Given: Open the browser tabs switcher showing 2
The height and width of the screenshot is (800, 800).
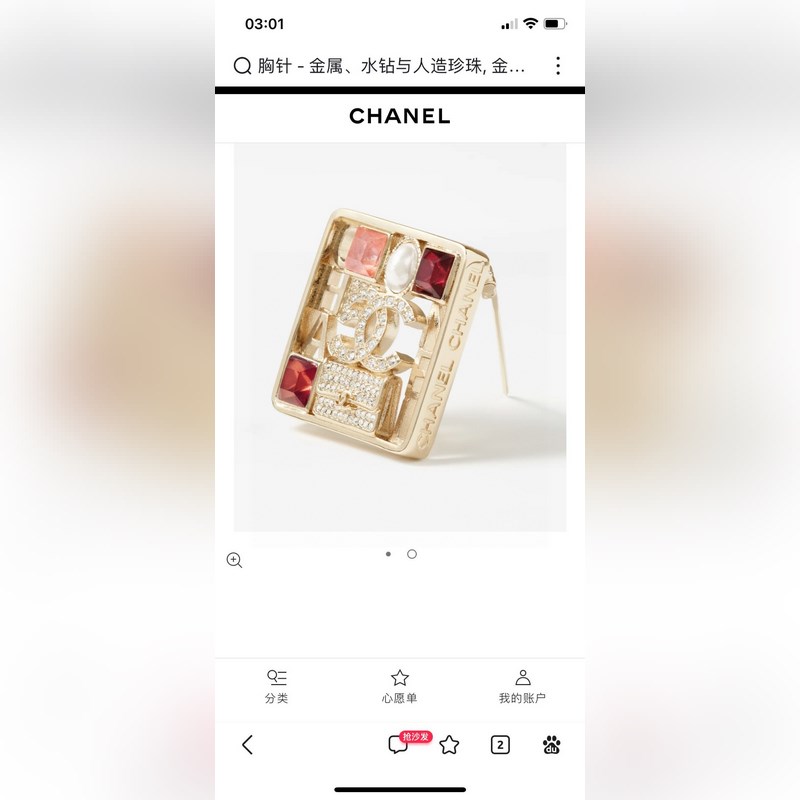Looking at the screenshot, I should click(x=500, y=745).
